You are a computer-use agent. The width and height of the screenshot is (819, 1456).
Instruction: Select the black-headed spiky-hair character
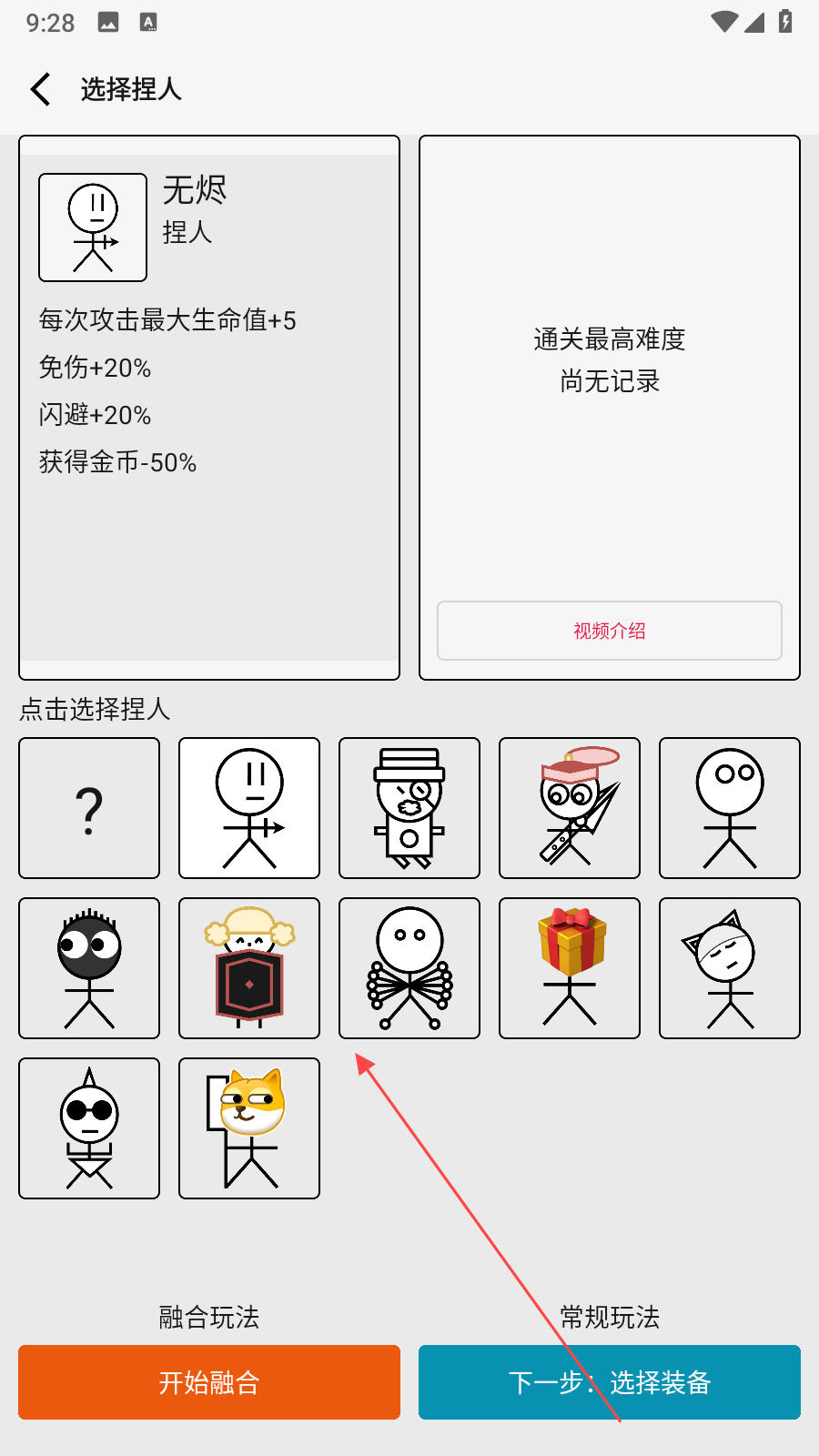pos(88,967)
